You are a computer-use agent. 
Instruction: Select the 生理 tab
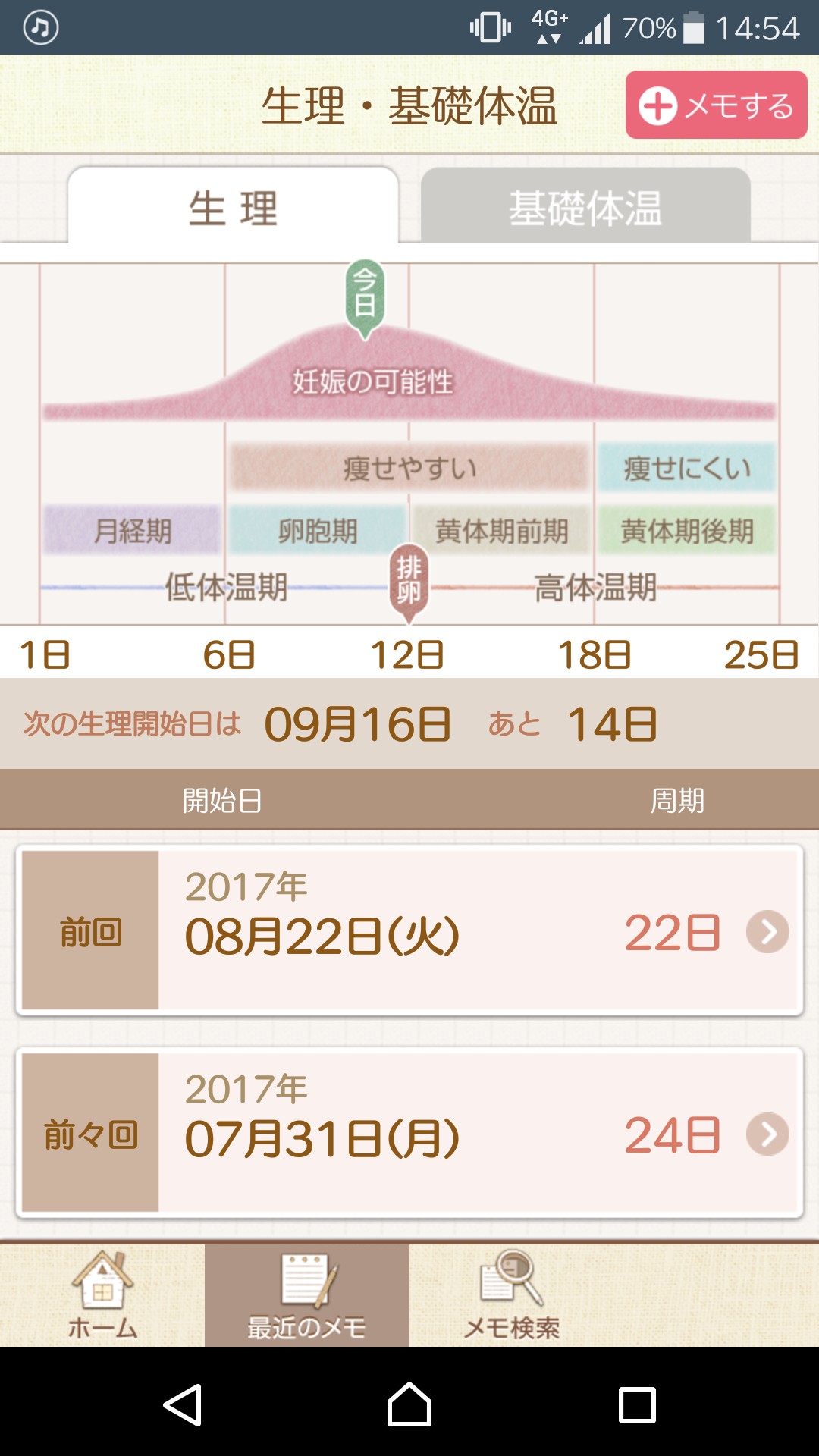coord(233,207)
